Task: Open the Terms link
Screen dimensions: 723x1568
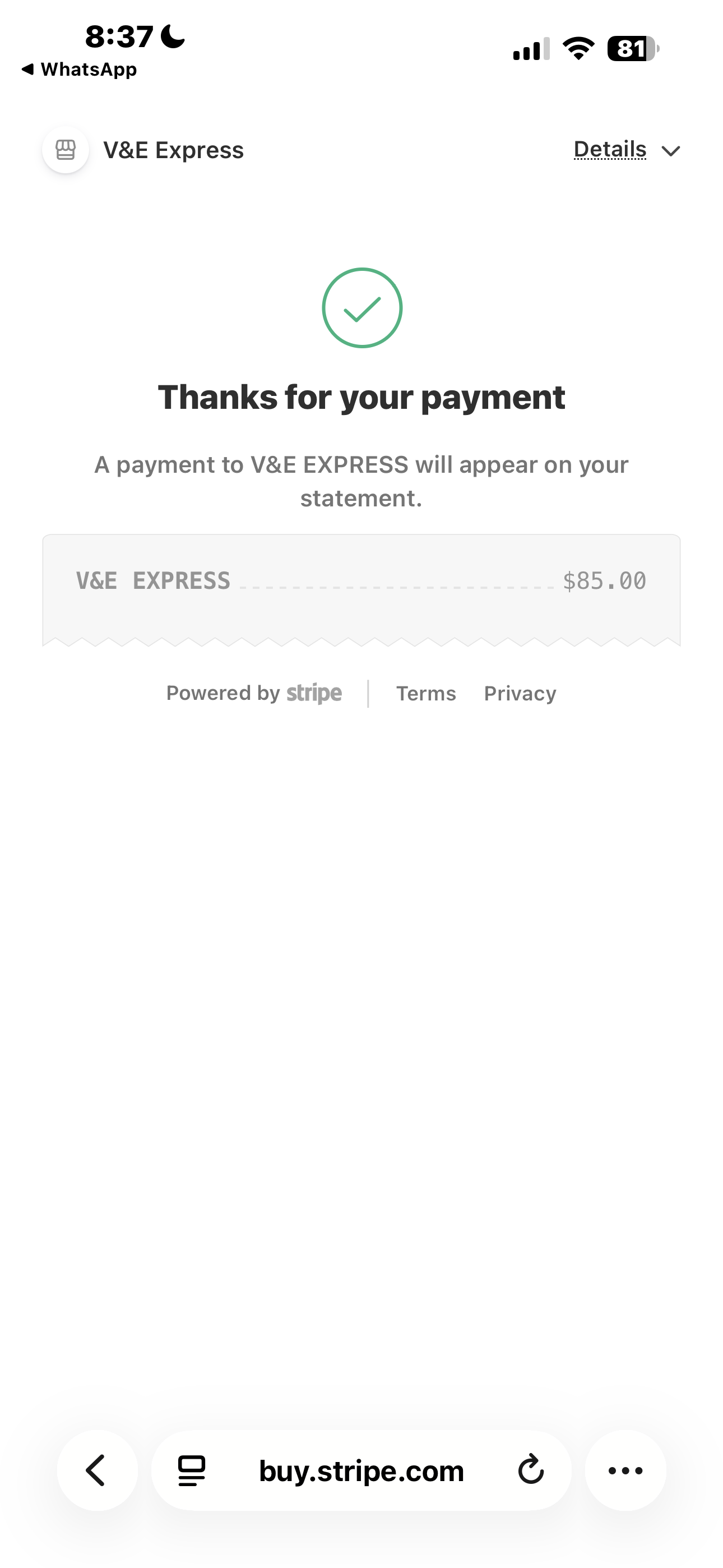Action: (426, 693)
